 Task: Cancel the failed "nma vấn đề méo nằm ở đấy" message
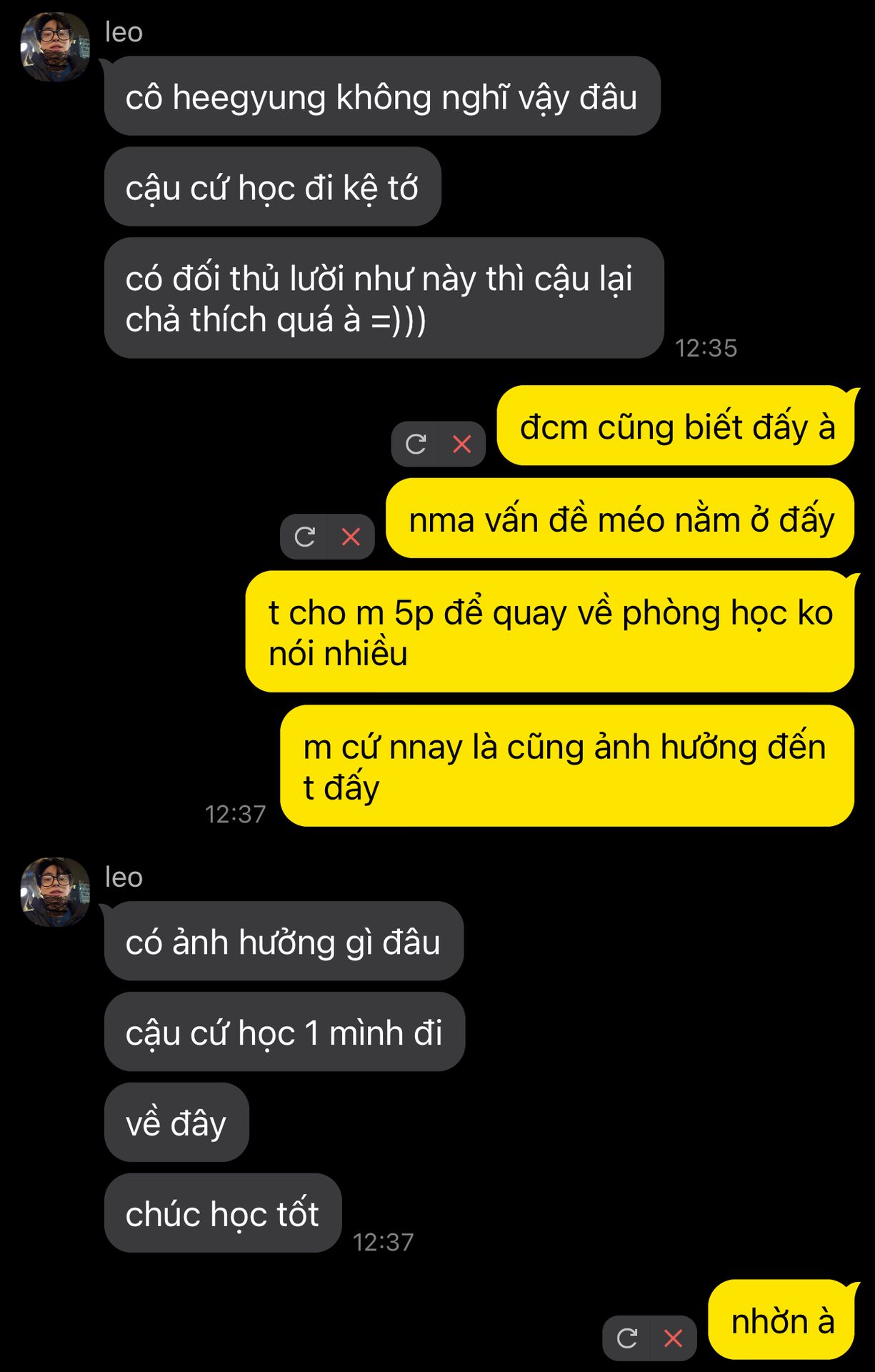[x=351, y=537]
